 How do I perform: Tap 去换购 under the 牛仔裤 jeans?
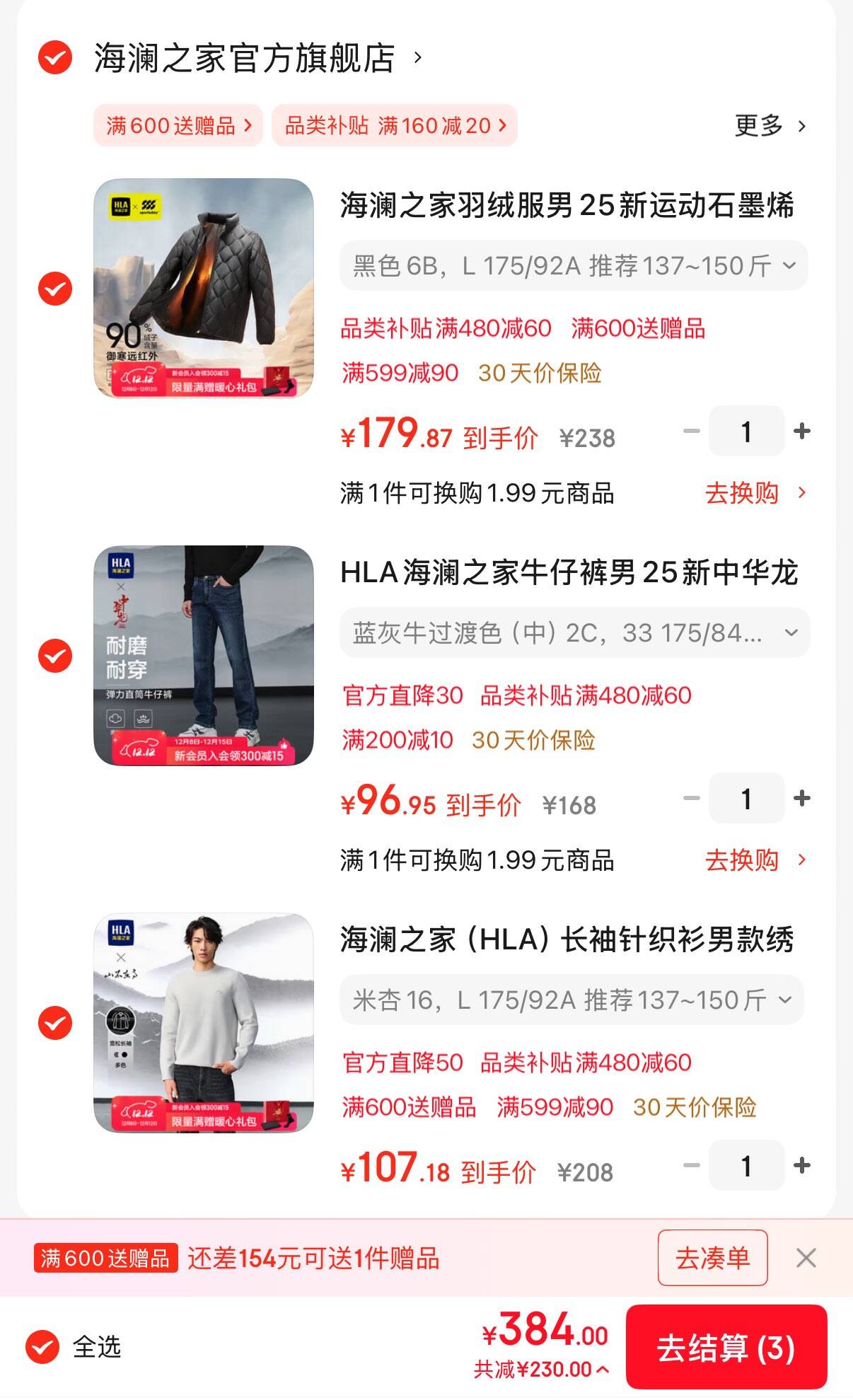pos(754,860)
